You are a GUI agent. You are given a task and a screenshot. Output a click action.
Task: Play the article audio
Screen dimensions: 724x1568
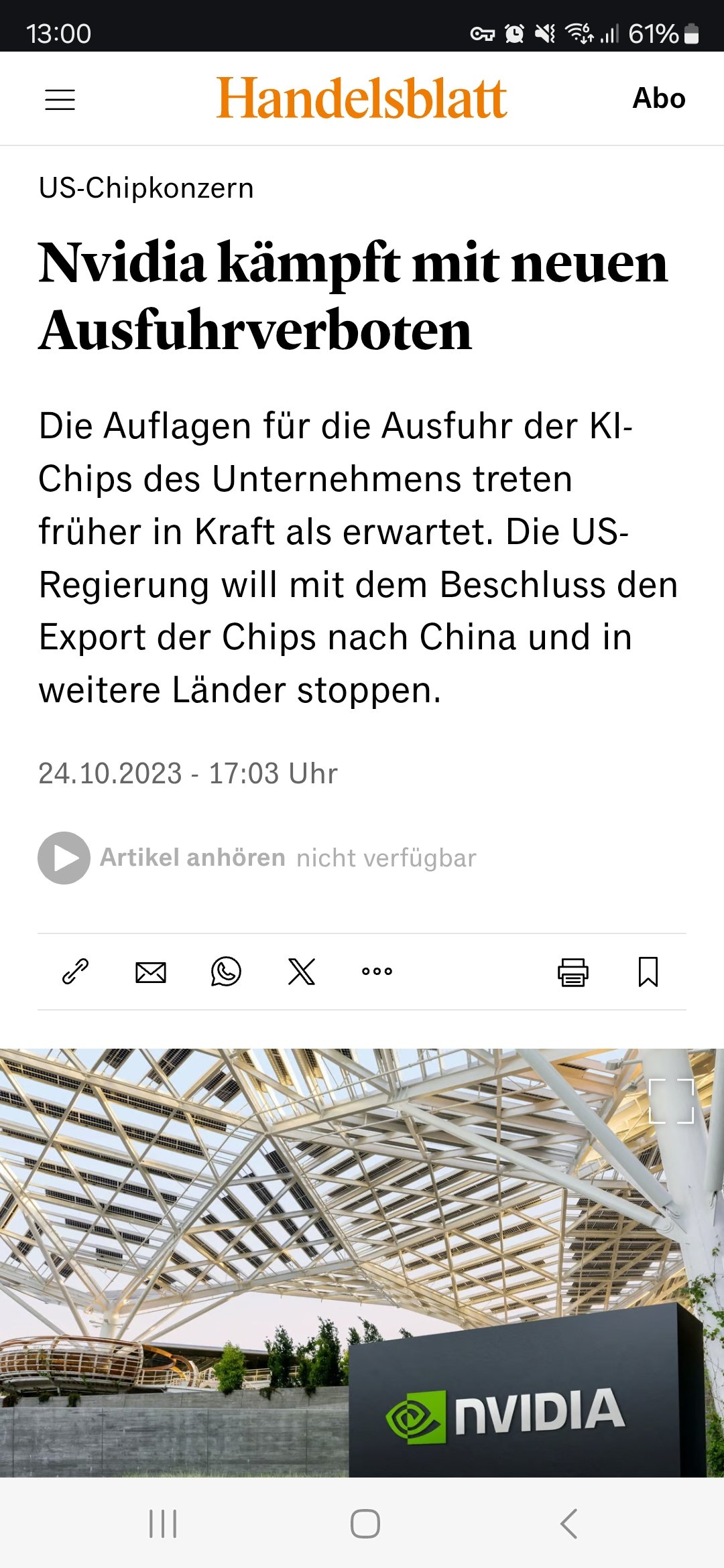[x=64, y=858]
